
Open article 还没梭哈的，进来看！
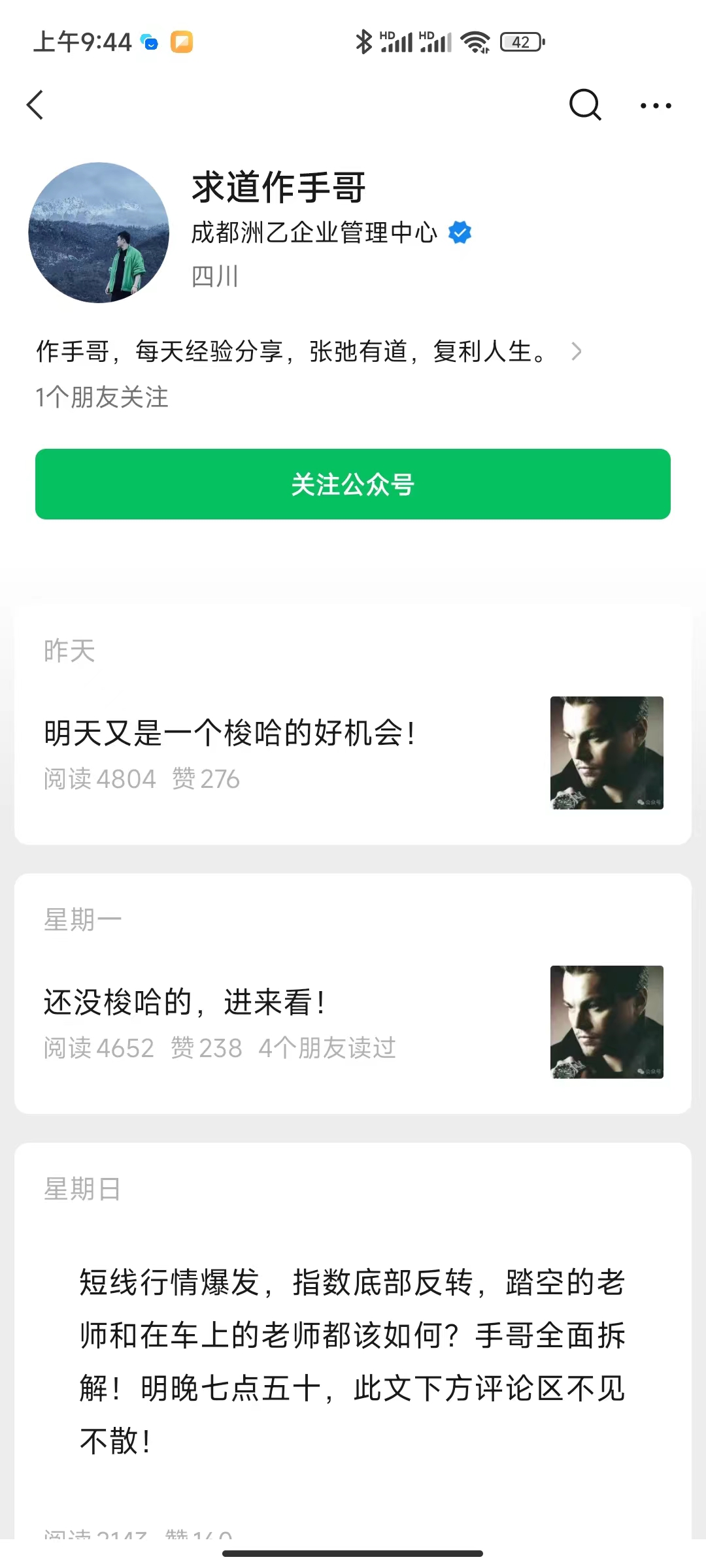(x=184, y=1002)
